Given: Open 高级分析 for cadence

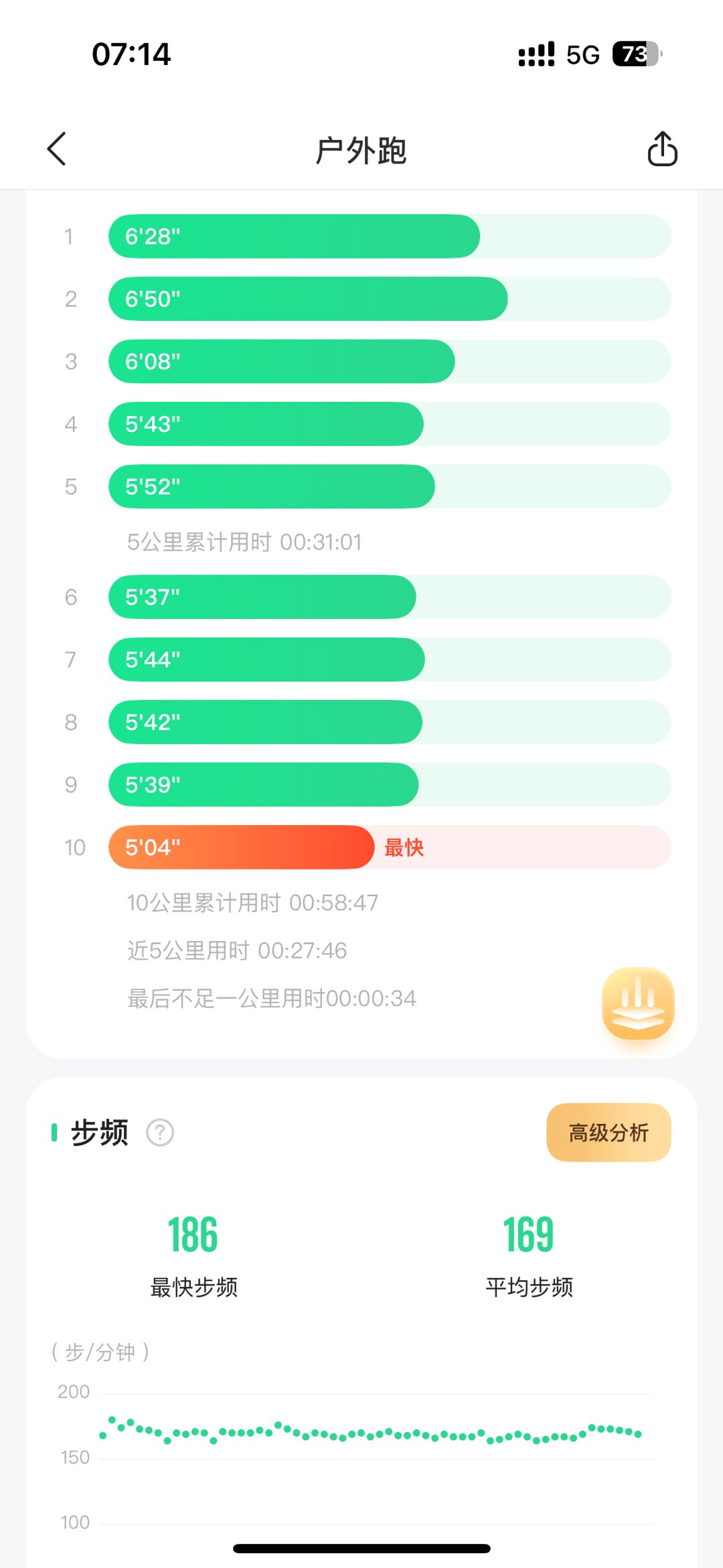Looking at the screenshot, I should [x=609, y=1133].
